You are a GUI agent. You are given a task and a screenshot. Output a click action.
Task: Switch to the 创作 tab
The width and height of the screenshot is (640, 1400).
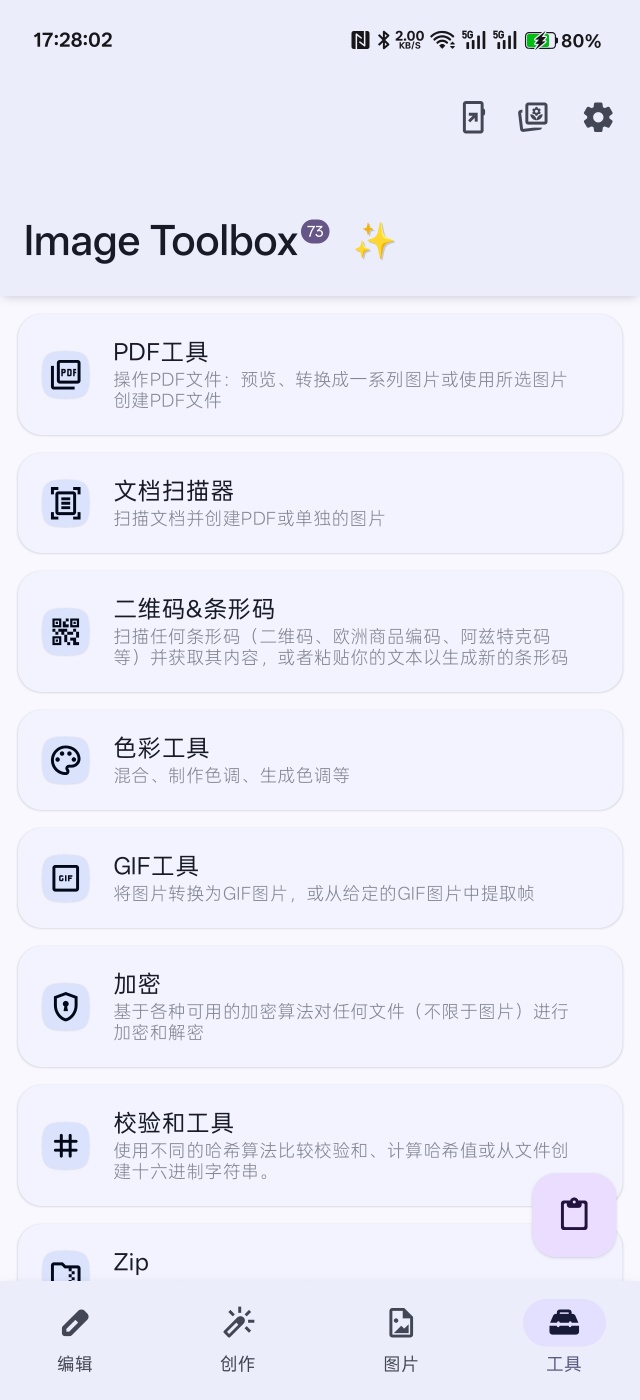tap(238, 1338)
